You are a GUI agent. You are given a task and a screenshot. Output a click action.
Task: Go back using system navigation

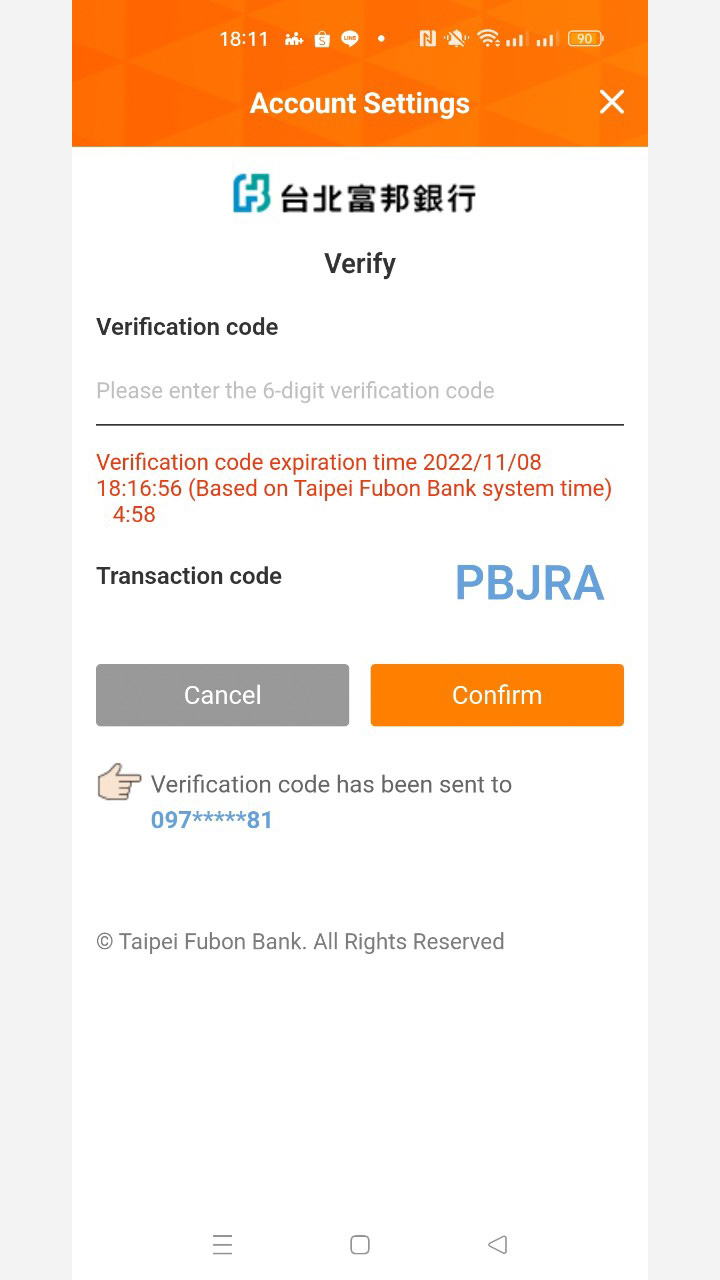[497, 1244]
